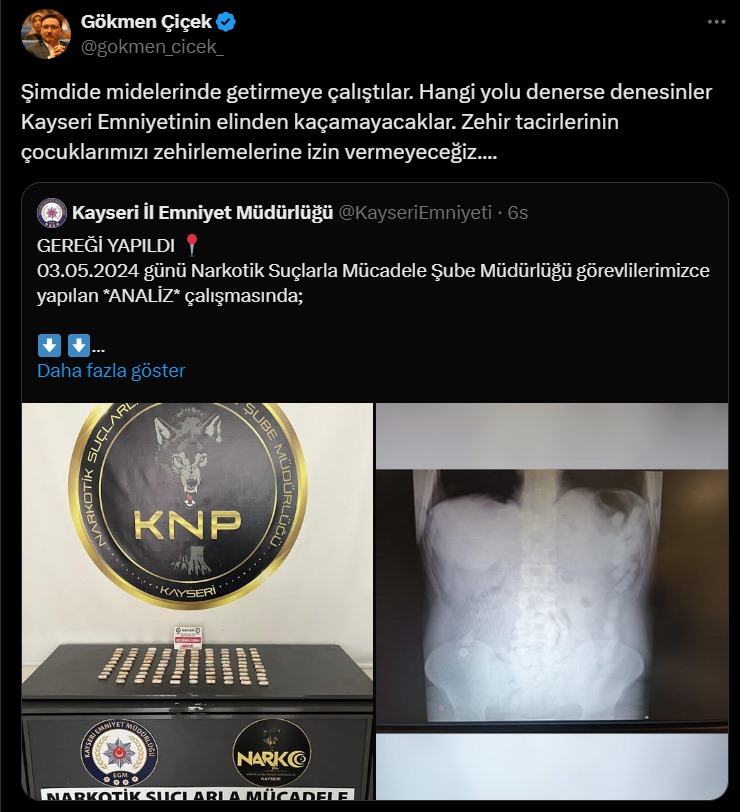Open the X-ray image
This screenshot has height=812, width=740.
551,601
